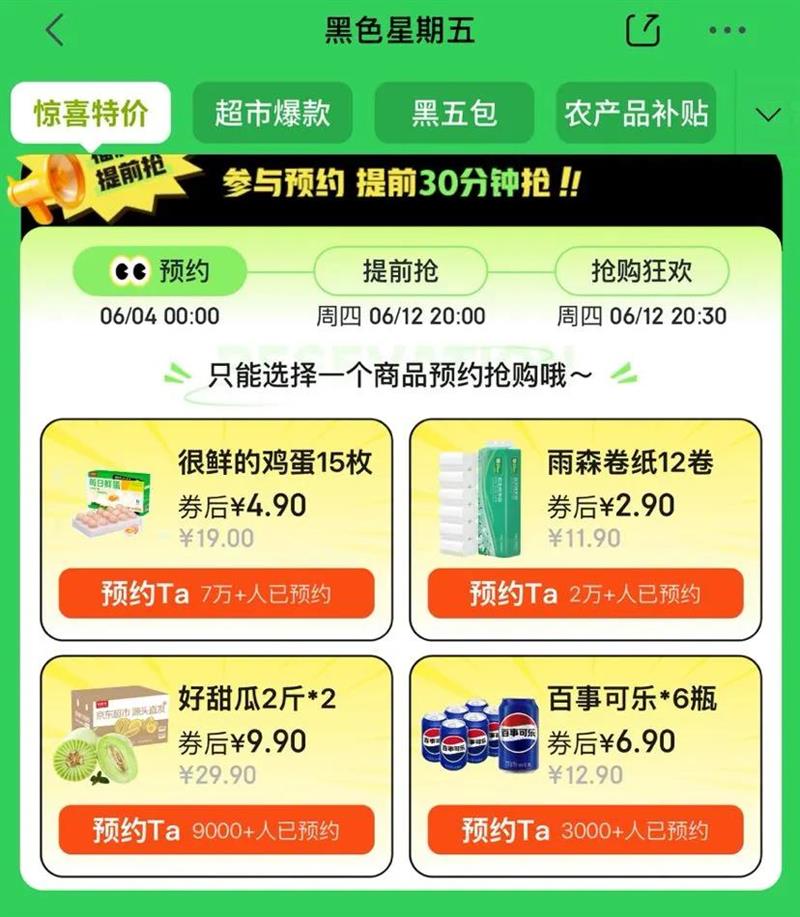The width and height of the screenshot is (800, 917).
Task: Tap 预约Ta for 雨森卷纸12卷
Action: 585,594
